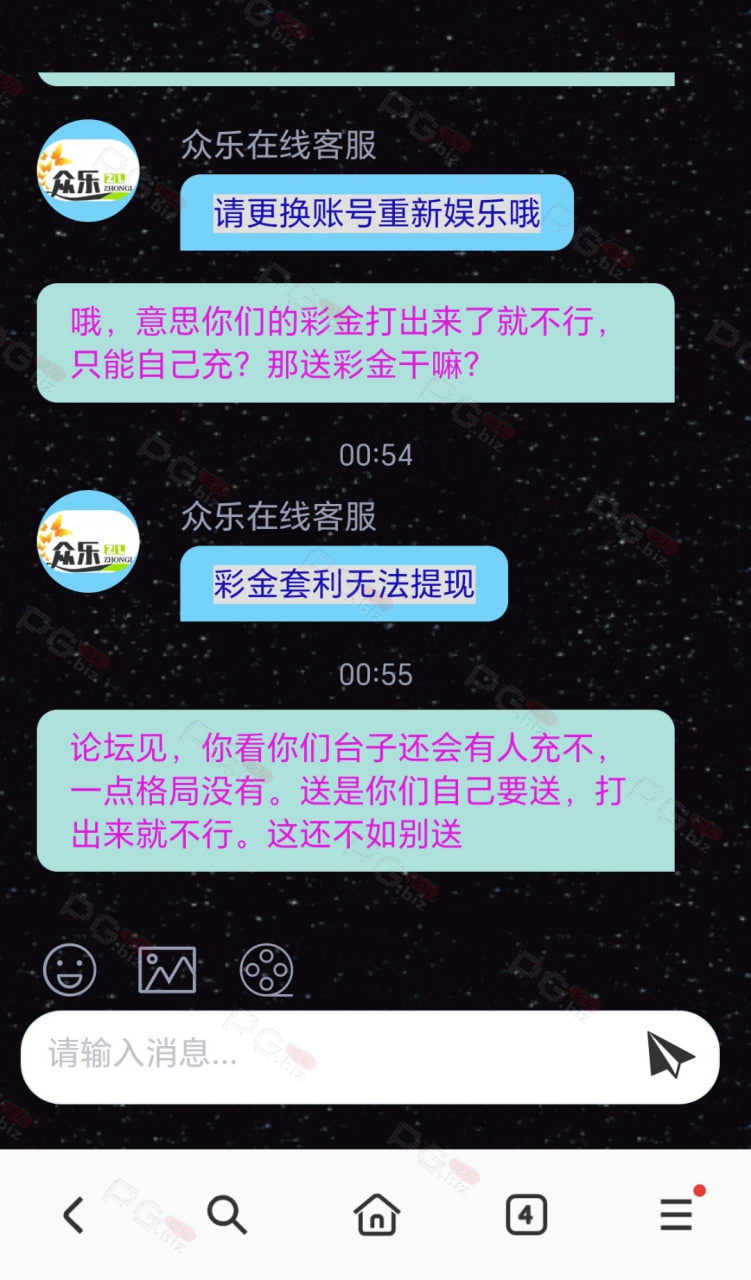This screenshot has width=751, height=1280.
Task: Focus the 请输入消息 message field
Action: click(370, 1057)
